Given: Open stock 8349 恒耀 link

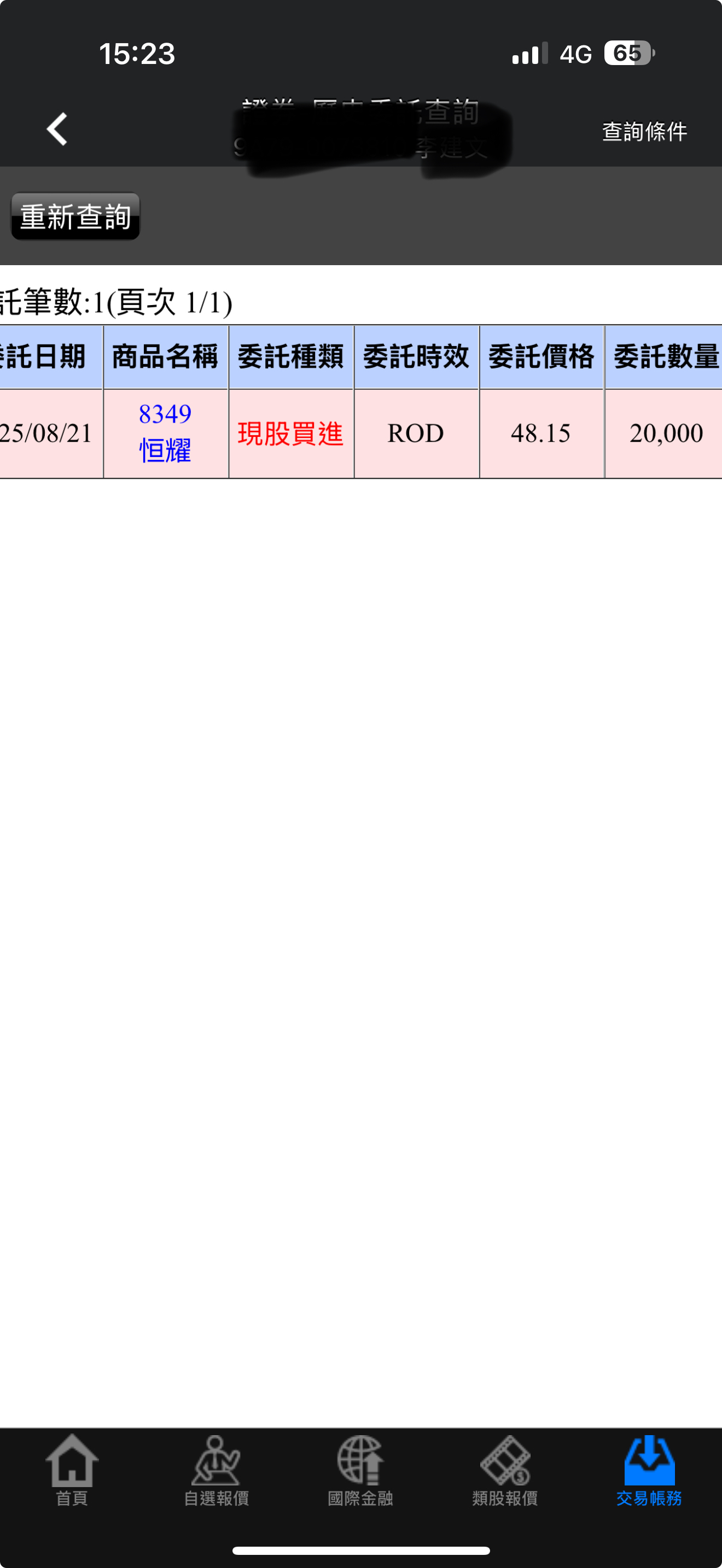Looking at the screenshot, I should (165, 433).
